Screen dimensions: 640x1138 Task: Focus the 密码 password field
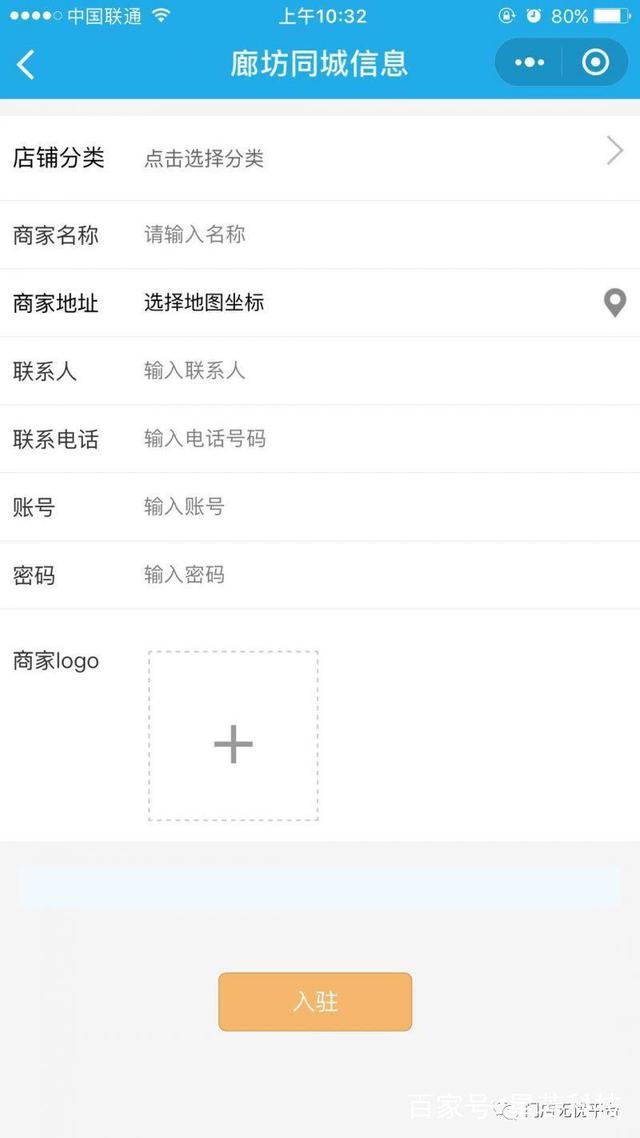click(x=385, y=575)
